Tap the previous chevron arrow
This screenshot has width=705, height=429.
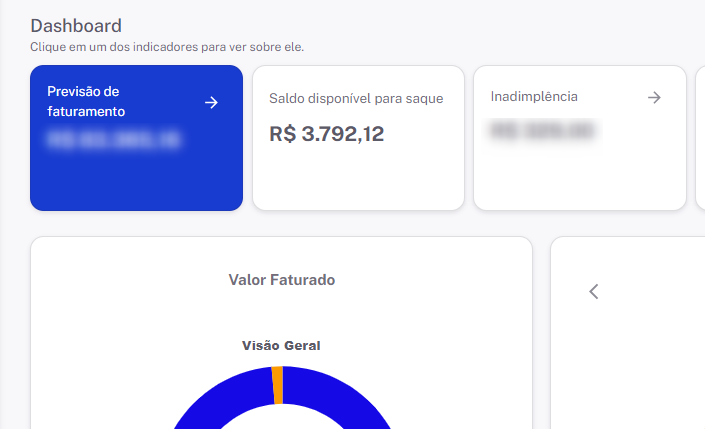594,292
